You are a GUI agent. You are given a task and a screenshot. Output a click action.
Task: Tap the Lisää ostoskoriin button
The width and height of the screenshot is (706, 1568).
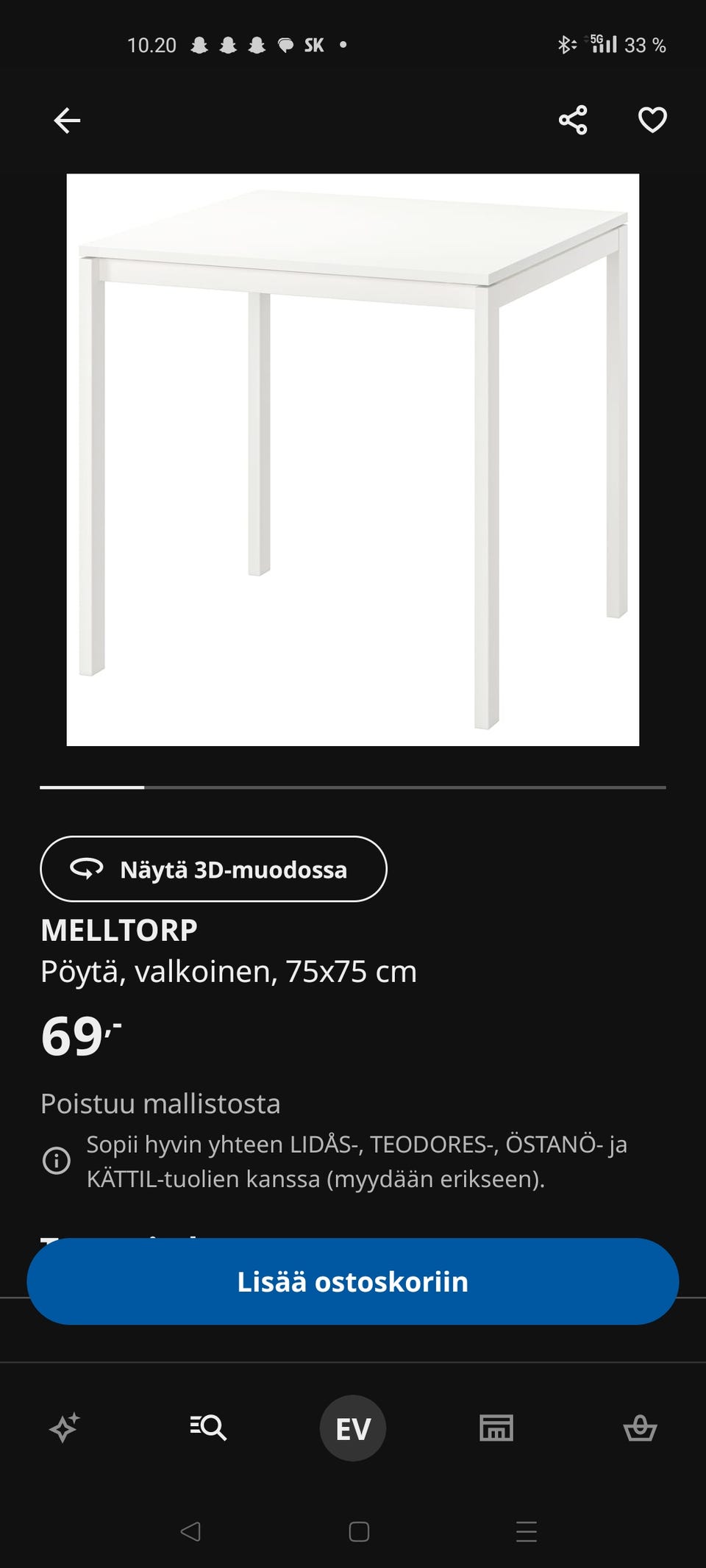tap(353, 1281)
